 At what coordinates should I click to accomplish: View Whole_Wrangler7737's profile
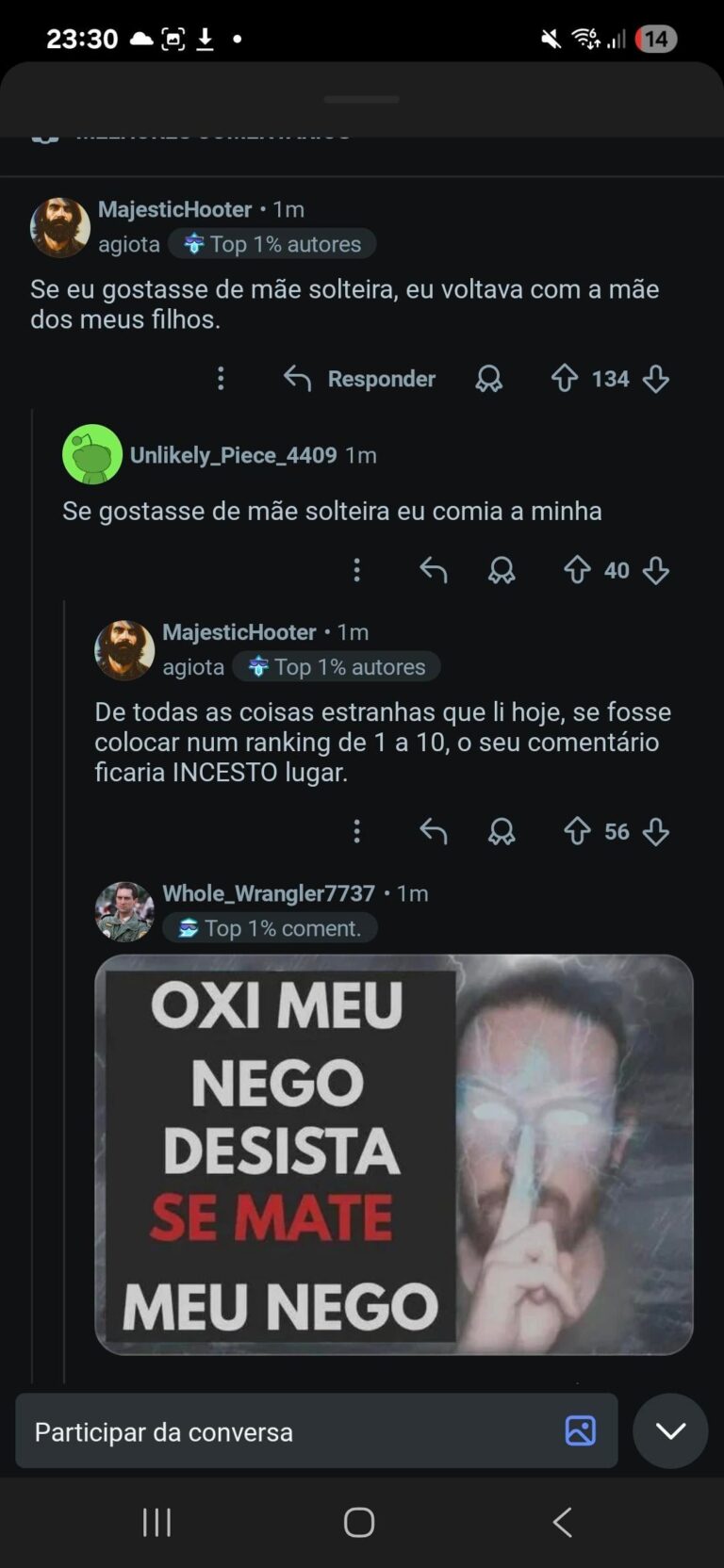[268, 893]
